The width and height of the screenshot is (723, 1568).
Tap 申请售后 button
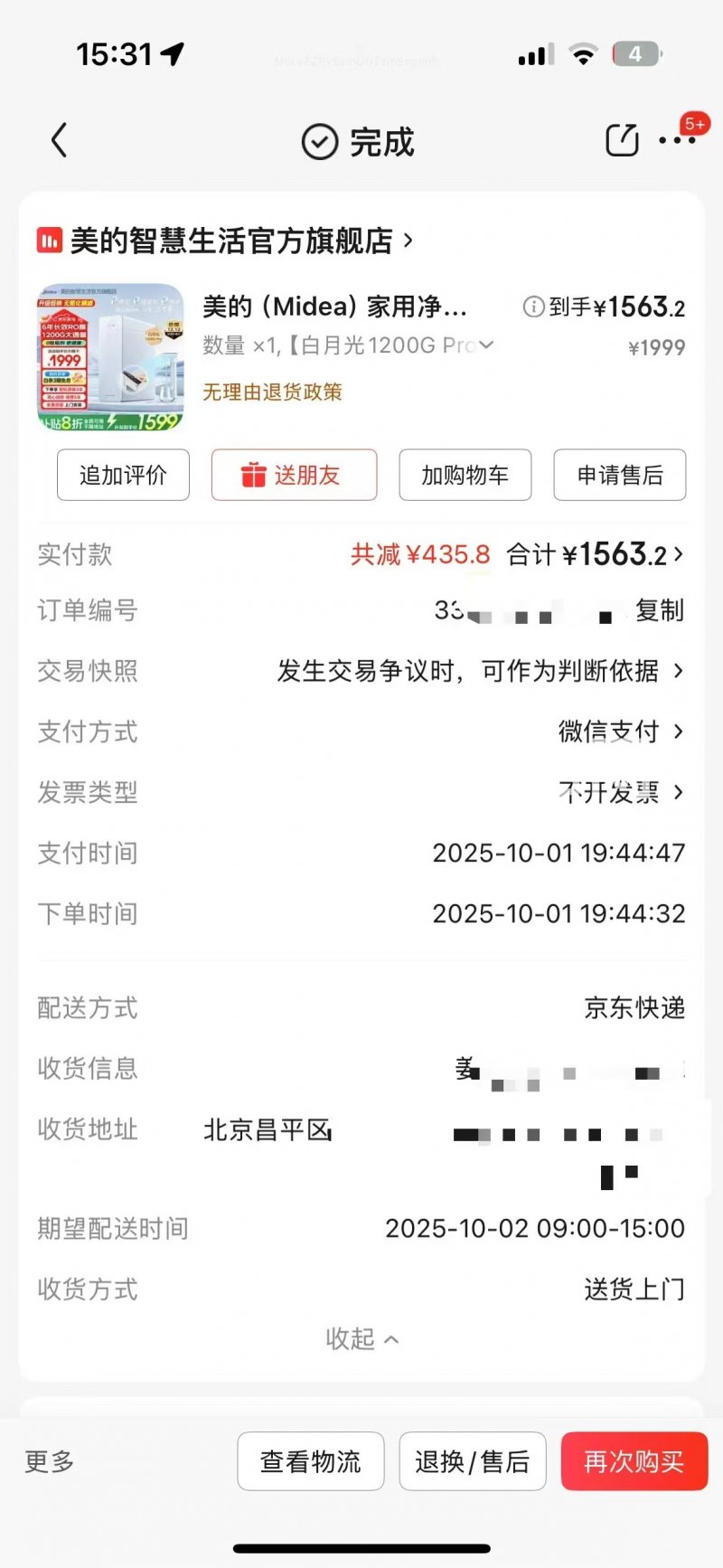619,475
